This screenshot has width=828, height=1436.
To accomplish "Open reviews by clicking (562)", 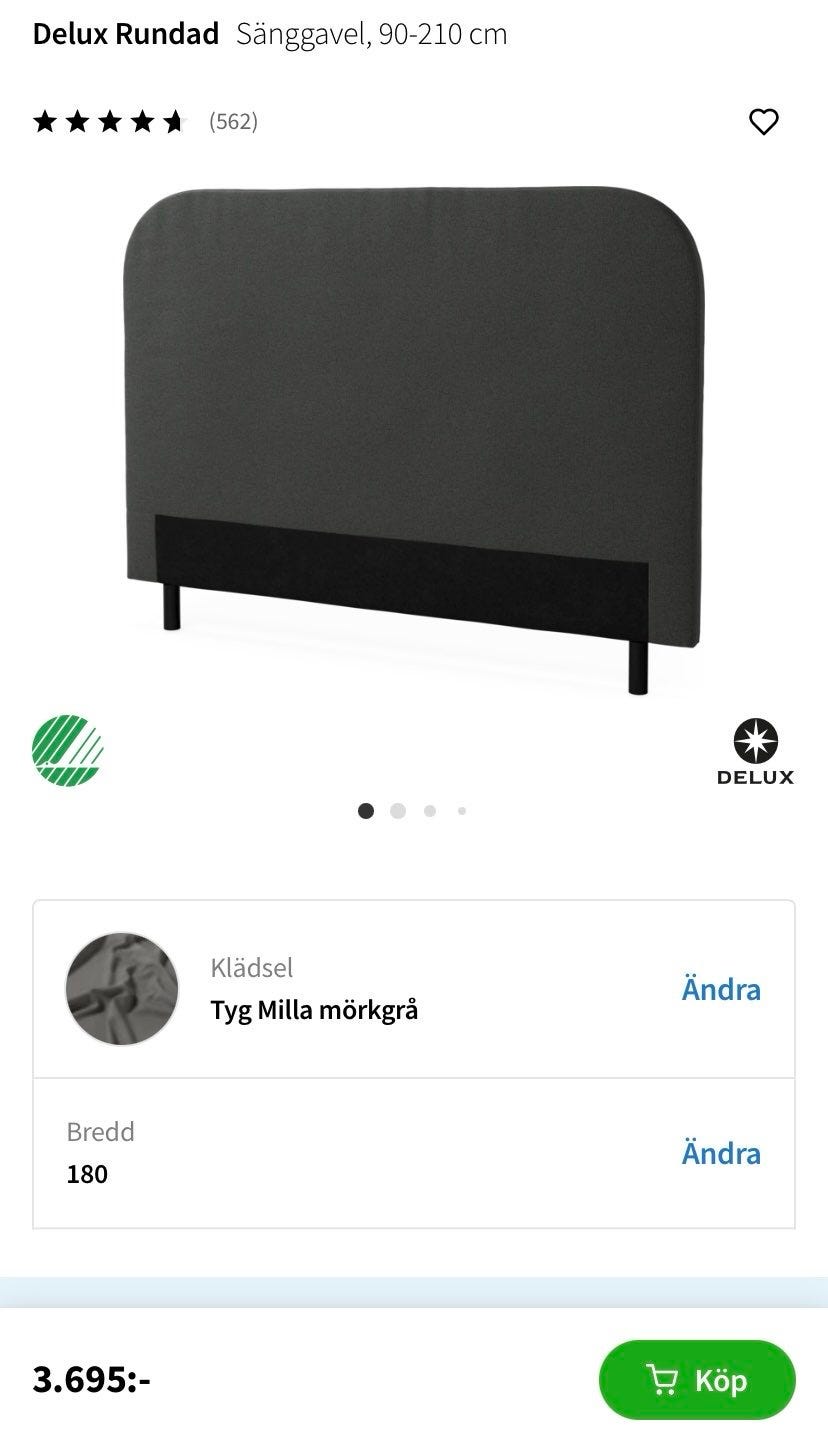I will (x=232, y=122).
